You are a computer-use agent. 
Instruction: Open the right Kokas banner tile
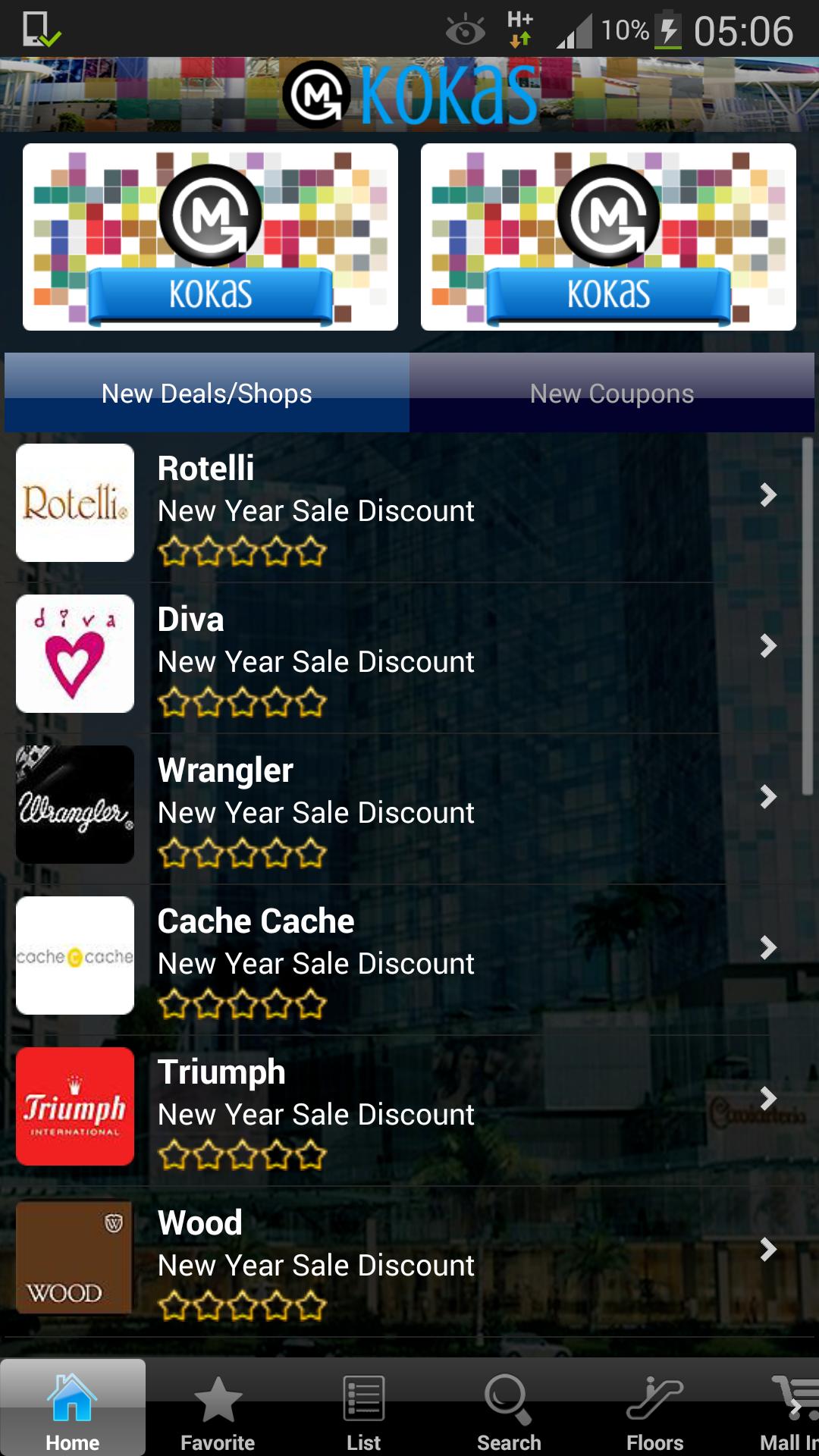point(608,237)
